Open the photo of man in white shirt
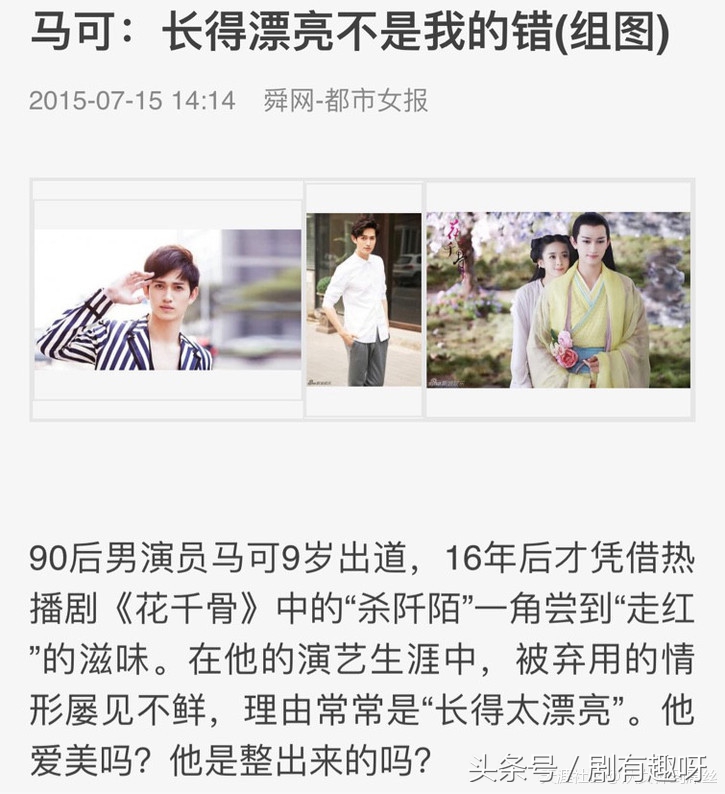Viewport: 725px width, 794px height. [x=363, y=299]
